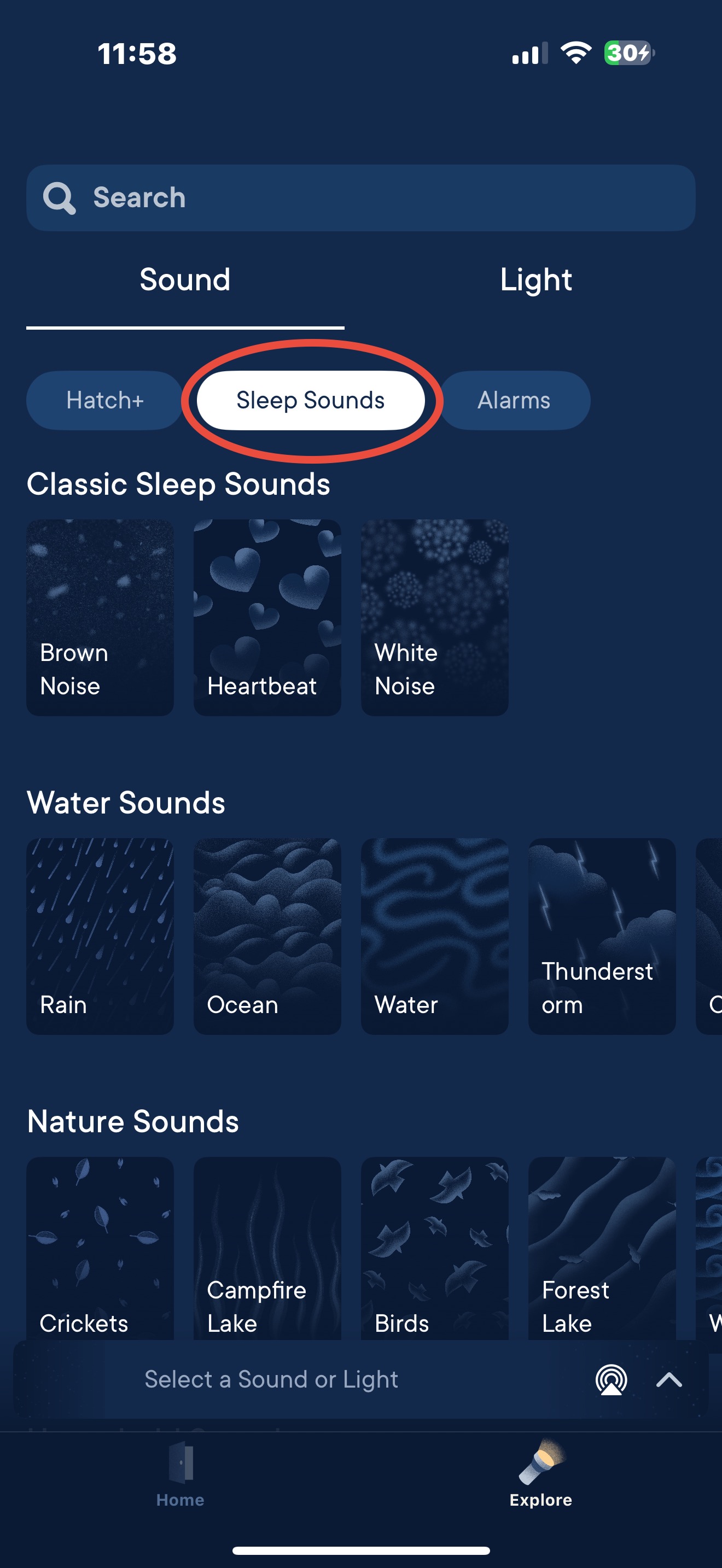Choose the Rain water sound
The width and height of the screenshot is (722, 1568).
100,936
